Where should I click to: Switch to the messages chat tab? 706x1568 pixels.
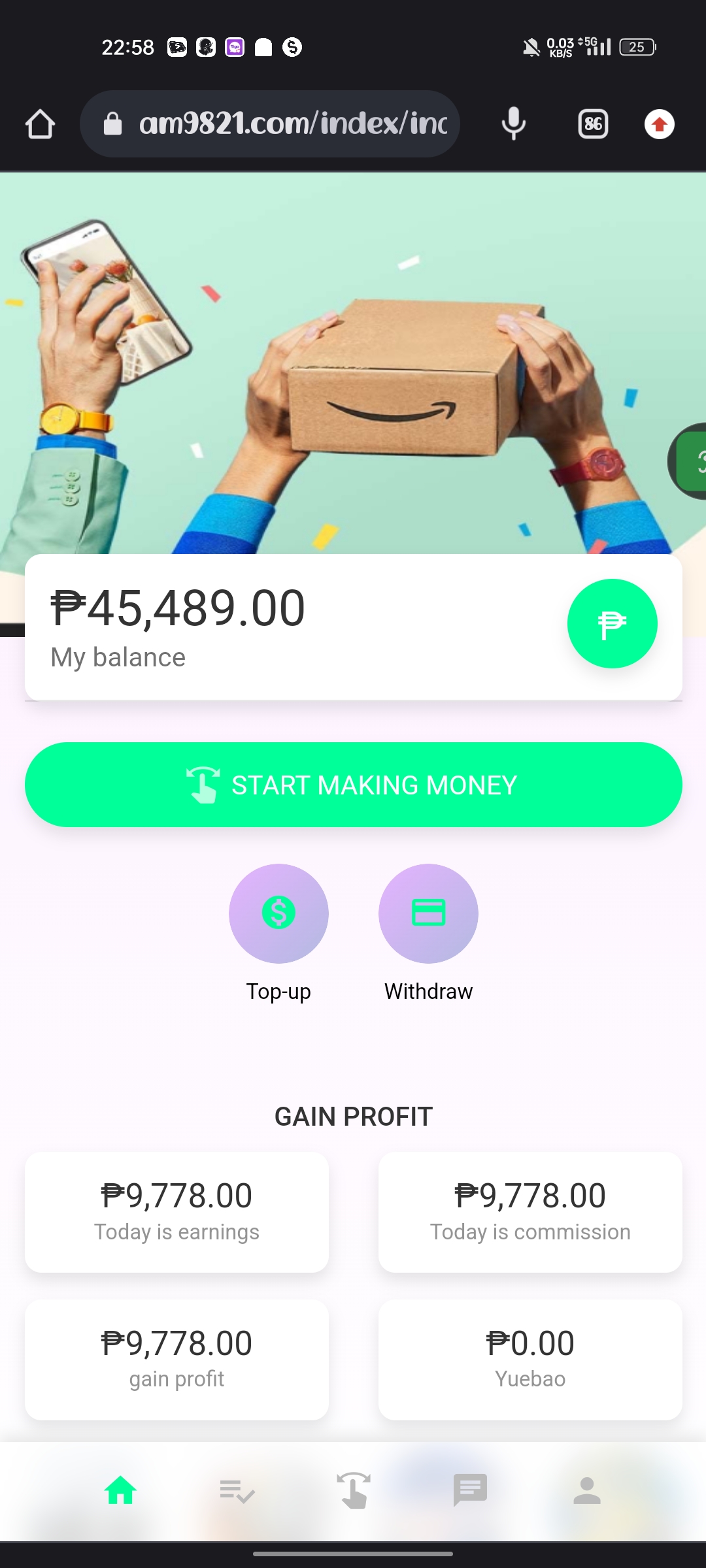pos(470,1491)
